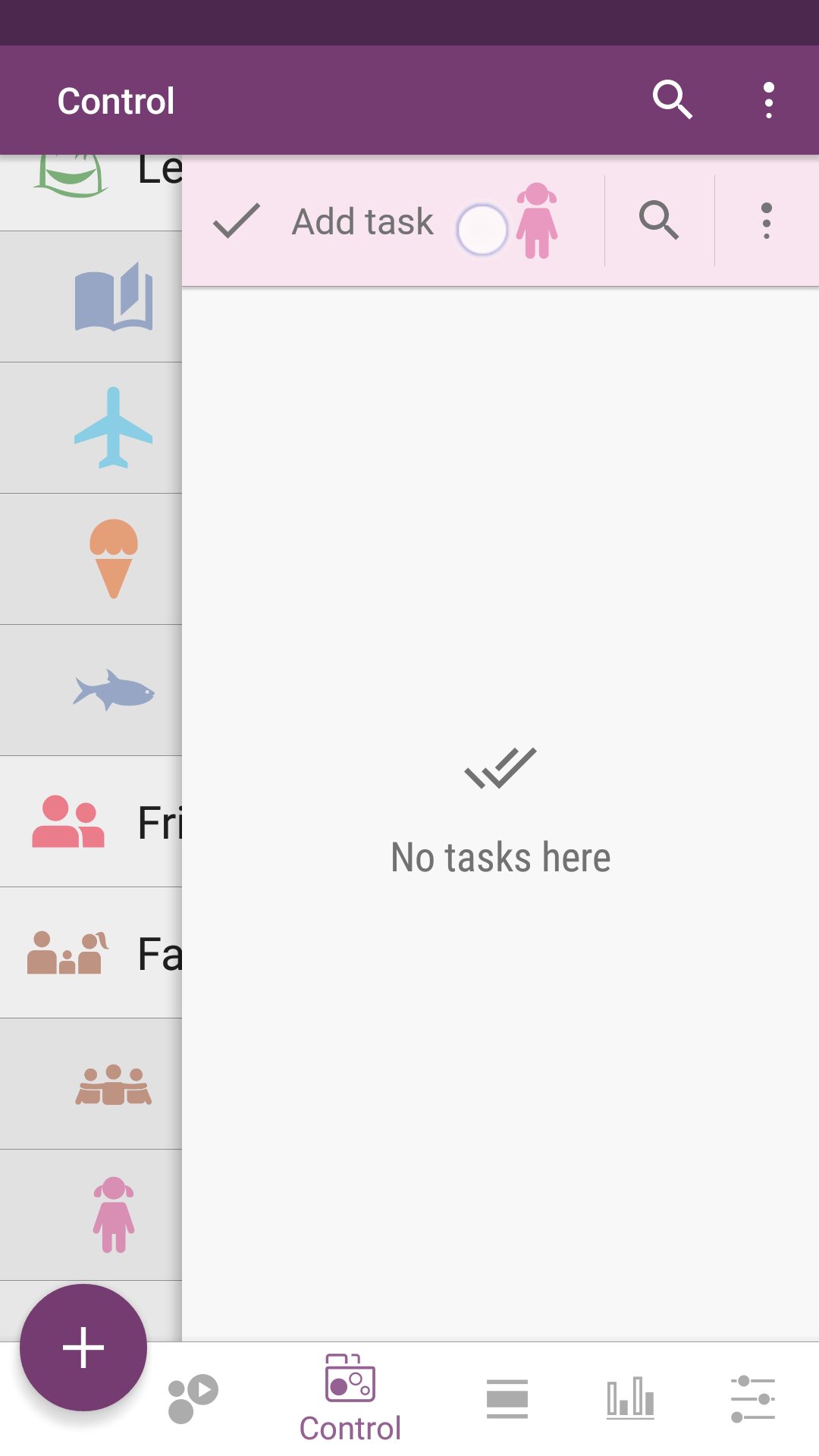Image resolution: width=819 pixels, height=1456 pixels.
Task: Switch to the sliders settings tab
Action: [x=752, y=1399]
